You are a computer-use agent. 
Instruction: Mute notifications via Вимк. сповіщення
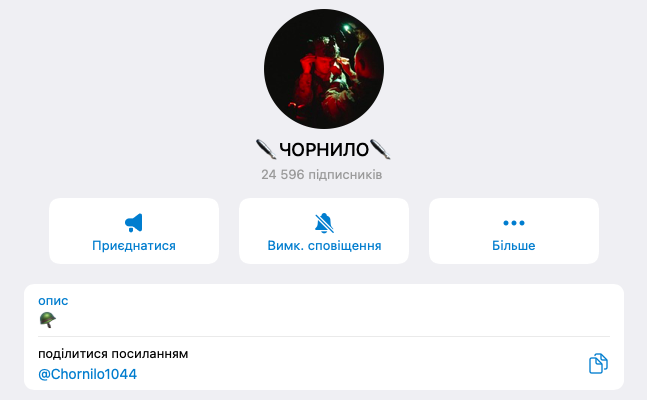tap(324, 231)
